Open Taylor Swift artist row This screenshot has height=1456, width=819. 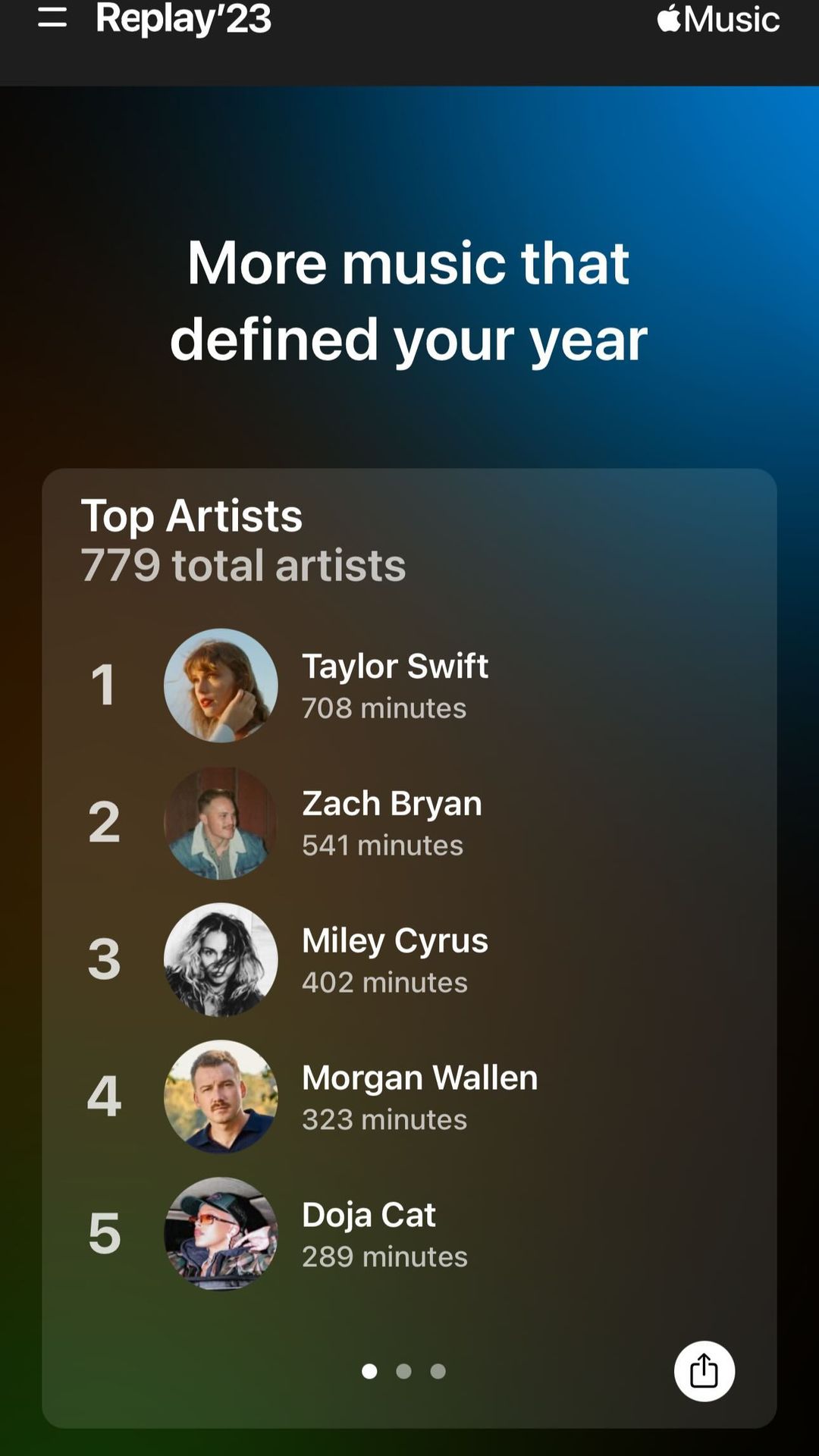pyautogui.click(x=409, y=686)
